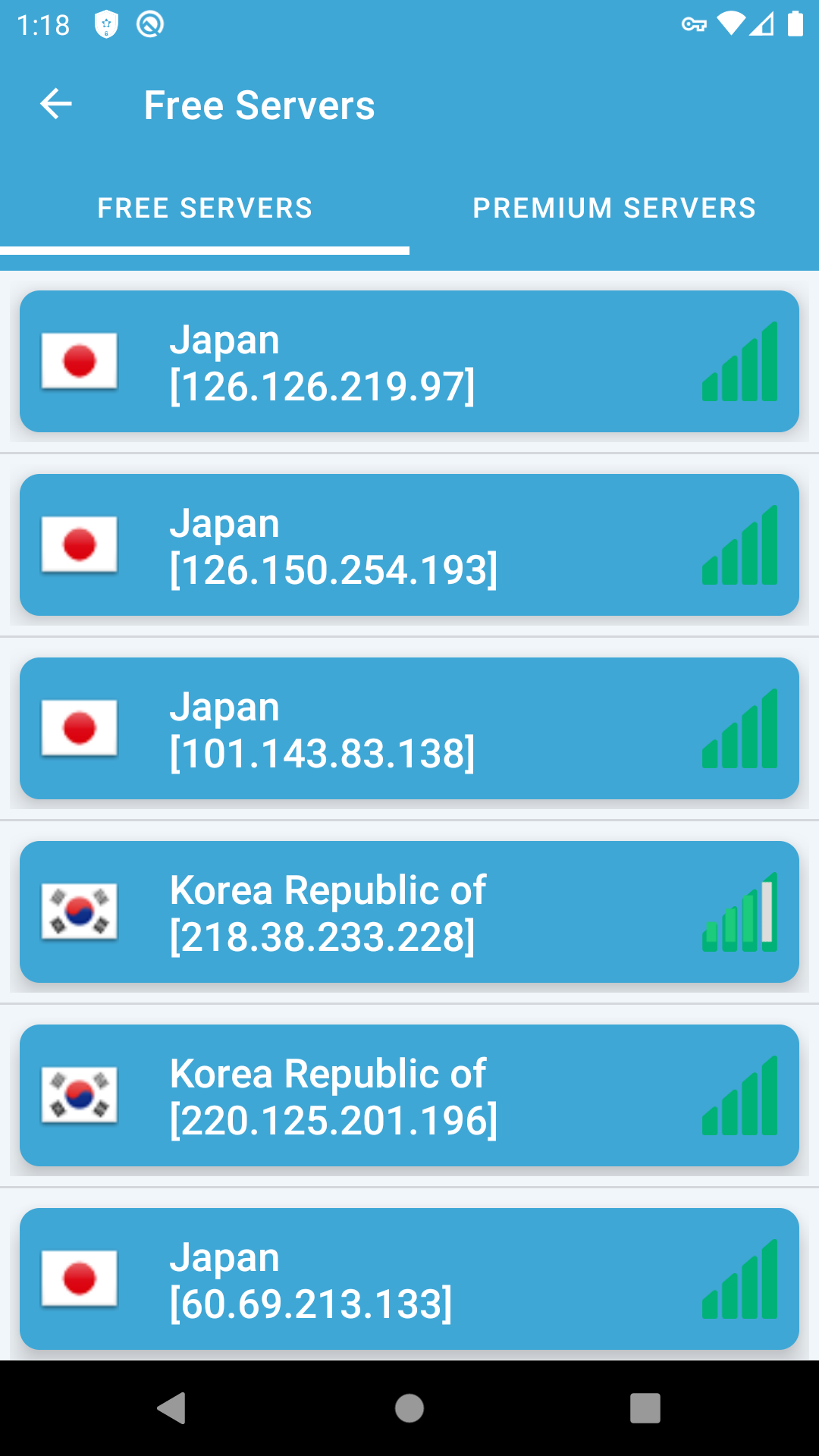Go back using the app bar arrow
819x1456 pixels.
click(56, 105)
